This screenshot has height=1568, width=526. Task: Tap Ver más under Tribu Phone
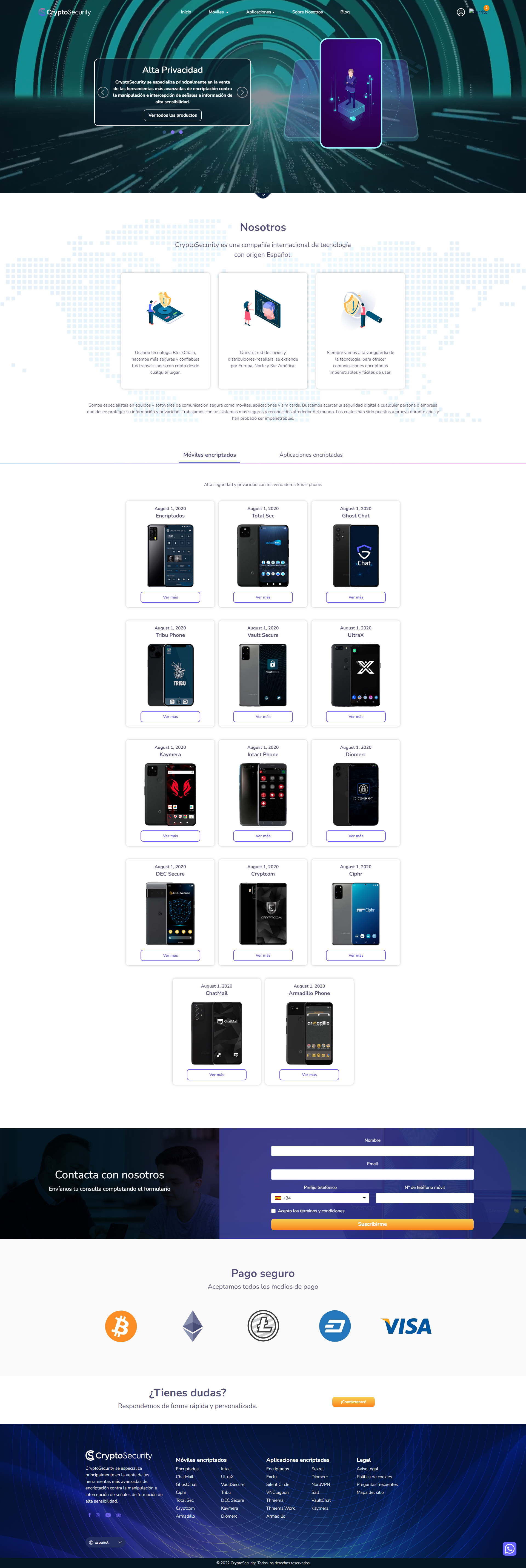(170, 717)
